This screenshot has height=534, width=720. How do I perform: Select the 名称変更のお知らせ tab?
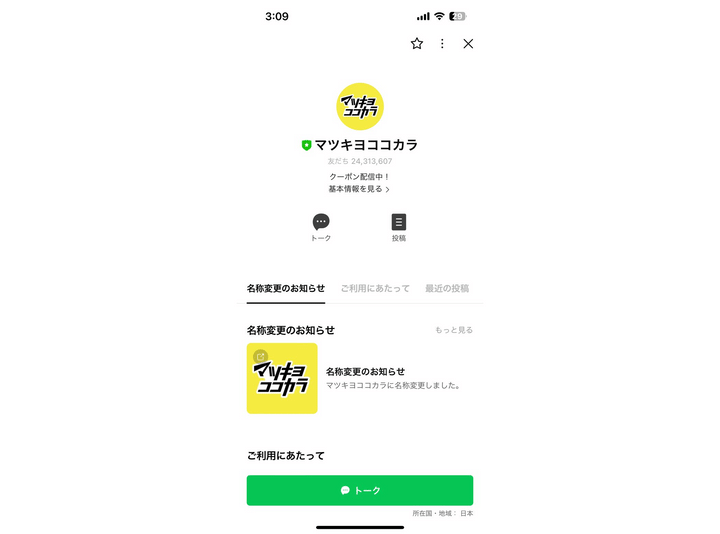pyautogui.click(x=286, y=288)
